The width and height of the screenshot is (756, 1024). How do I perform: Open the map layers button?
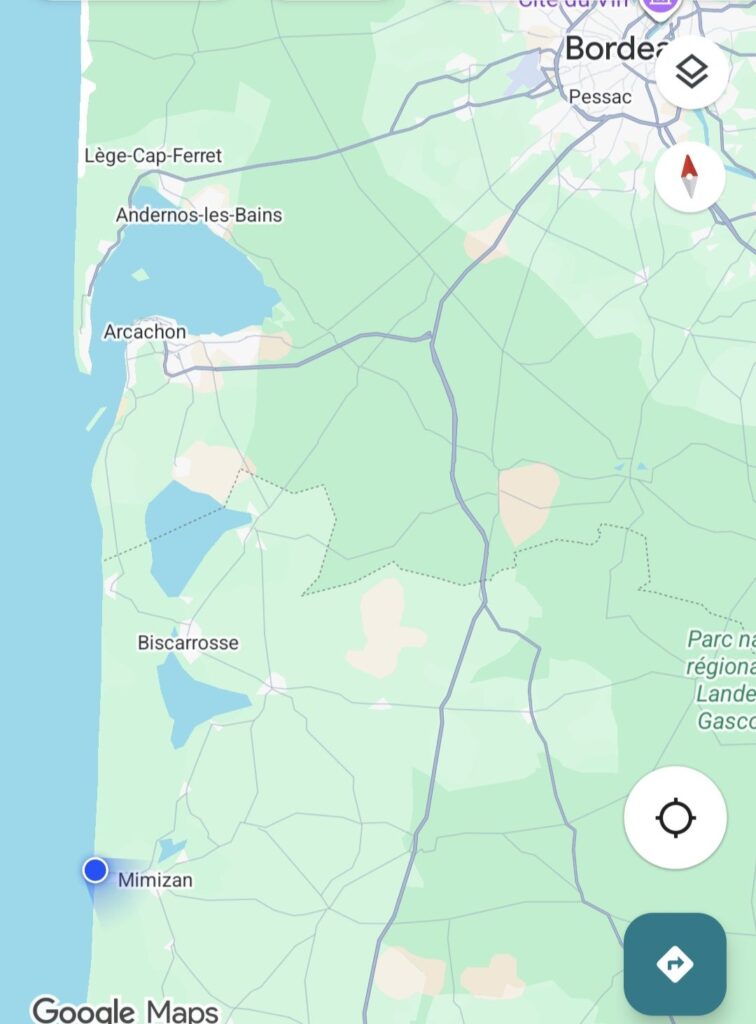(691, 72)
